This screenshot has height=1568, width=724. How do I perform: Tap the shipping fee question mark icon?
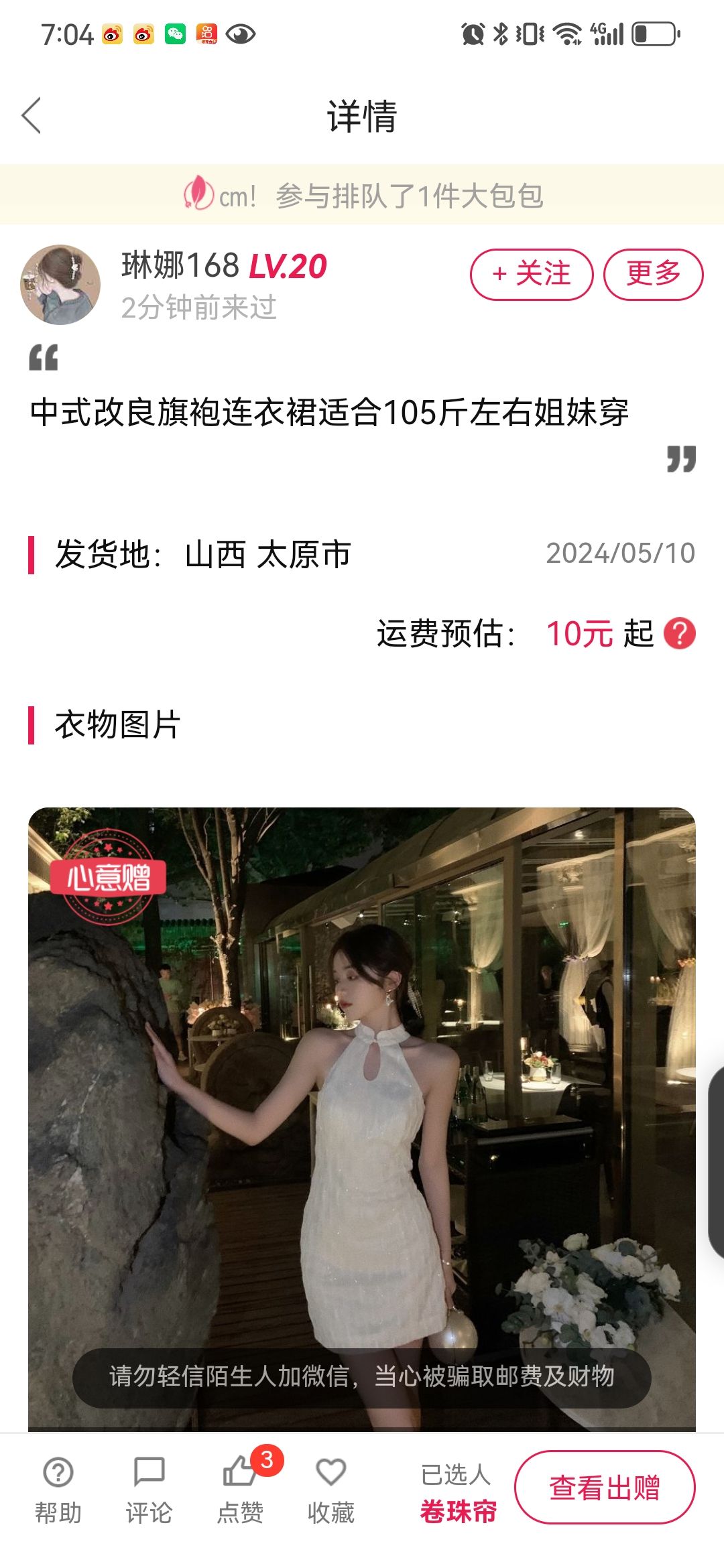[680, 633]
